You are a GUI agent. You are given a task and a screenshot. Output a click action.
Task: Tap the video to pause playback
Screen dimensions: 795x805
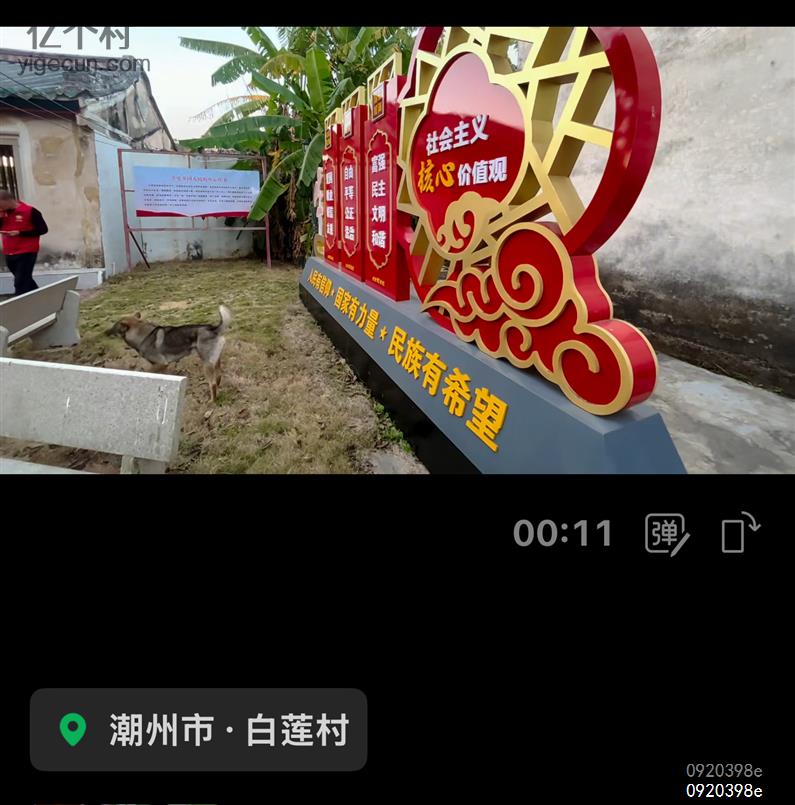[x=397, y=250]
